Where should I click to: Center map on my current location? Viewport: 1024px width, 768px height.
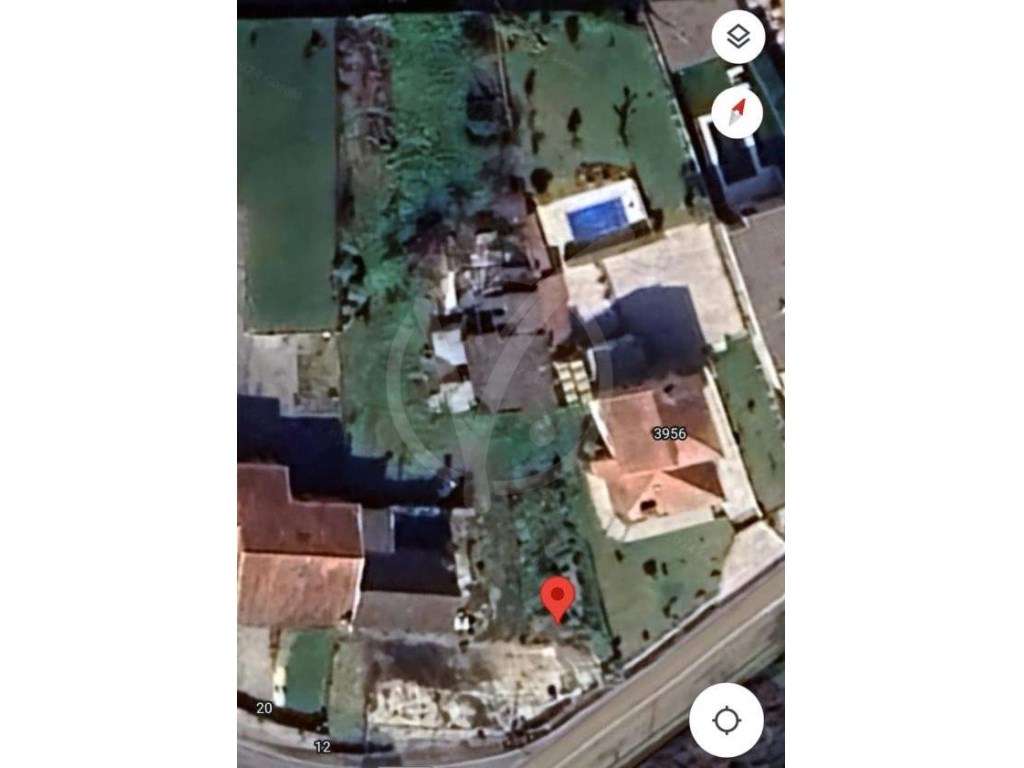(x=726, y=720)
